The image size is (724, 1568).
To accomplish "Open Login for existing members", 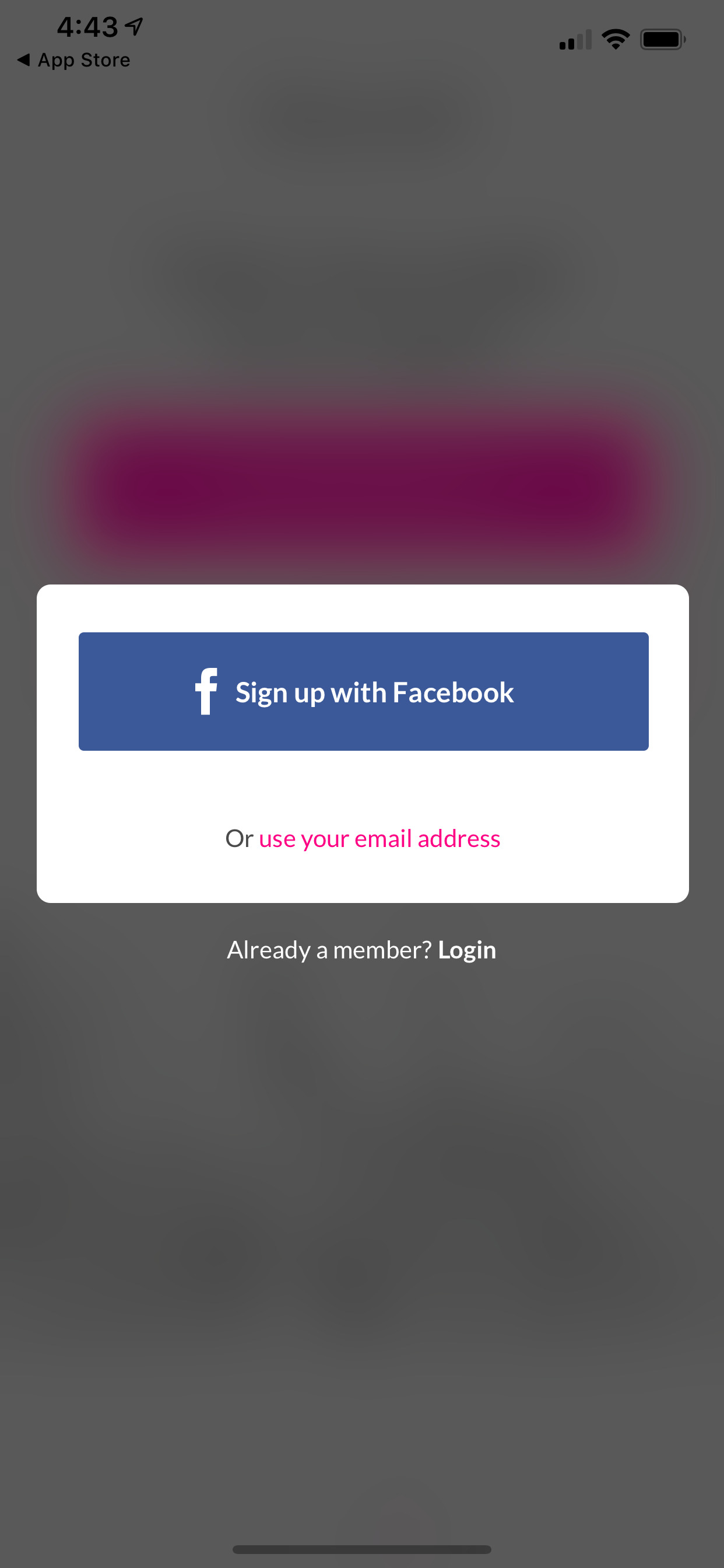I will point(467,950).
